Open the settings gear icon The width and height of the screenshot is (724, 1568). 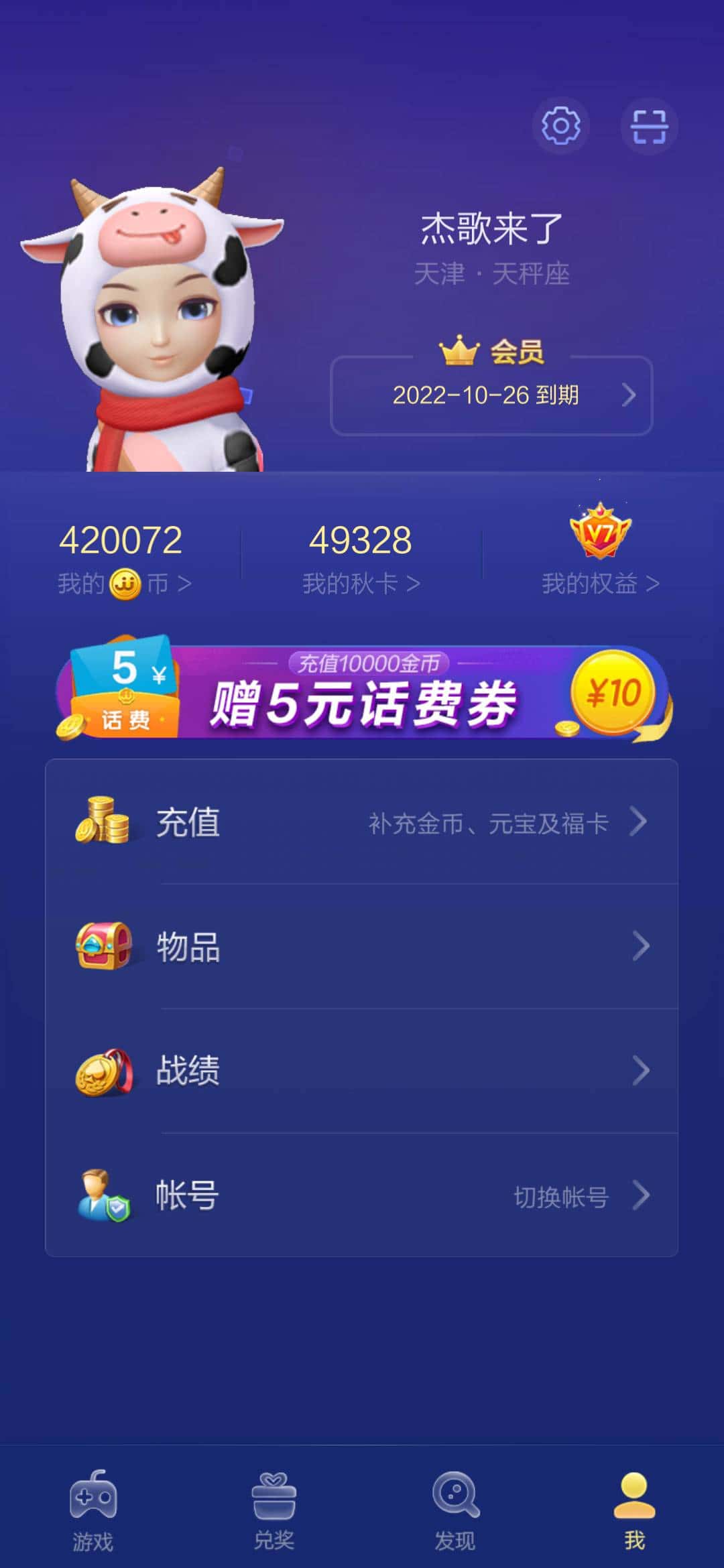click(x=562, y=126)
